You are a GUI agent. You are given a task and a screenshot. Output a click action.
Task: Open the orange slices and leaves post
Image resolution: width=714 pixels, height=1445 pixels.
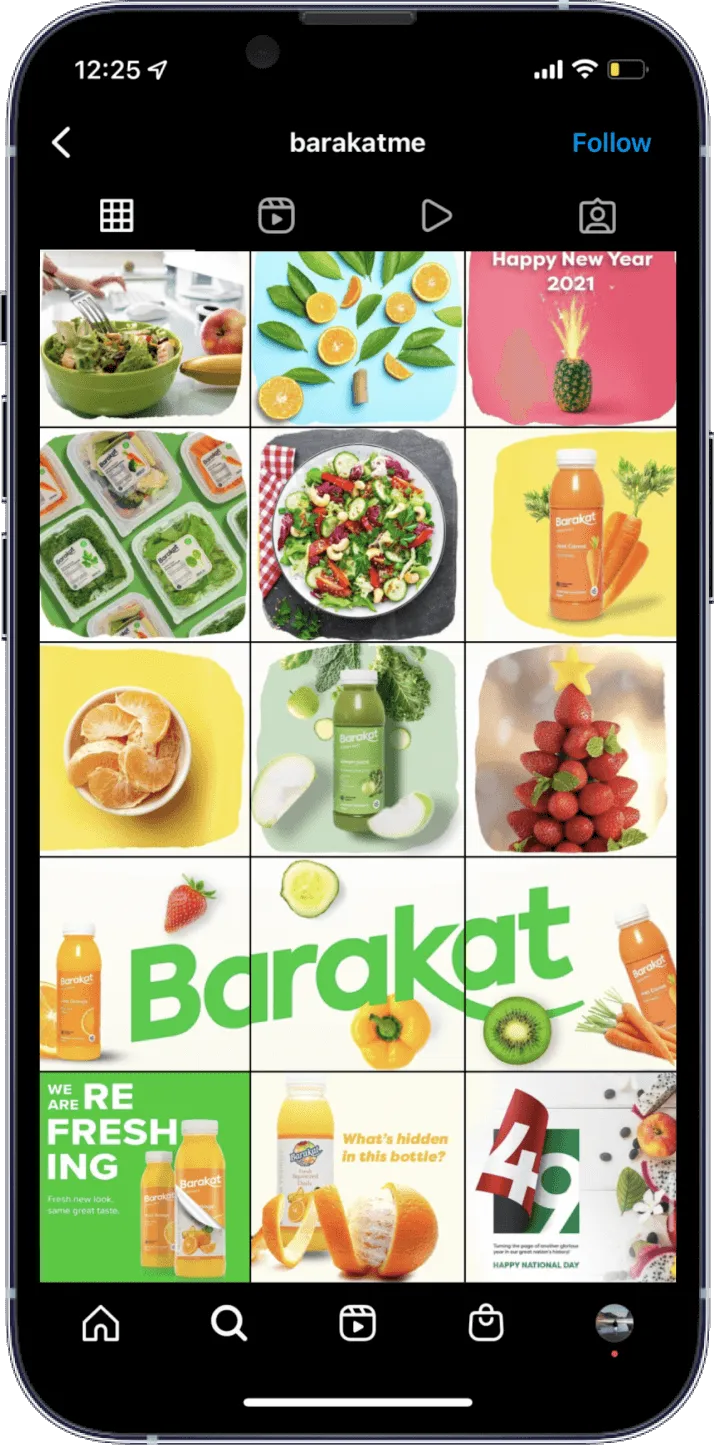(x=357, y=338)
